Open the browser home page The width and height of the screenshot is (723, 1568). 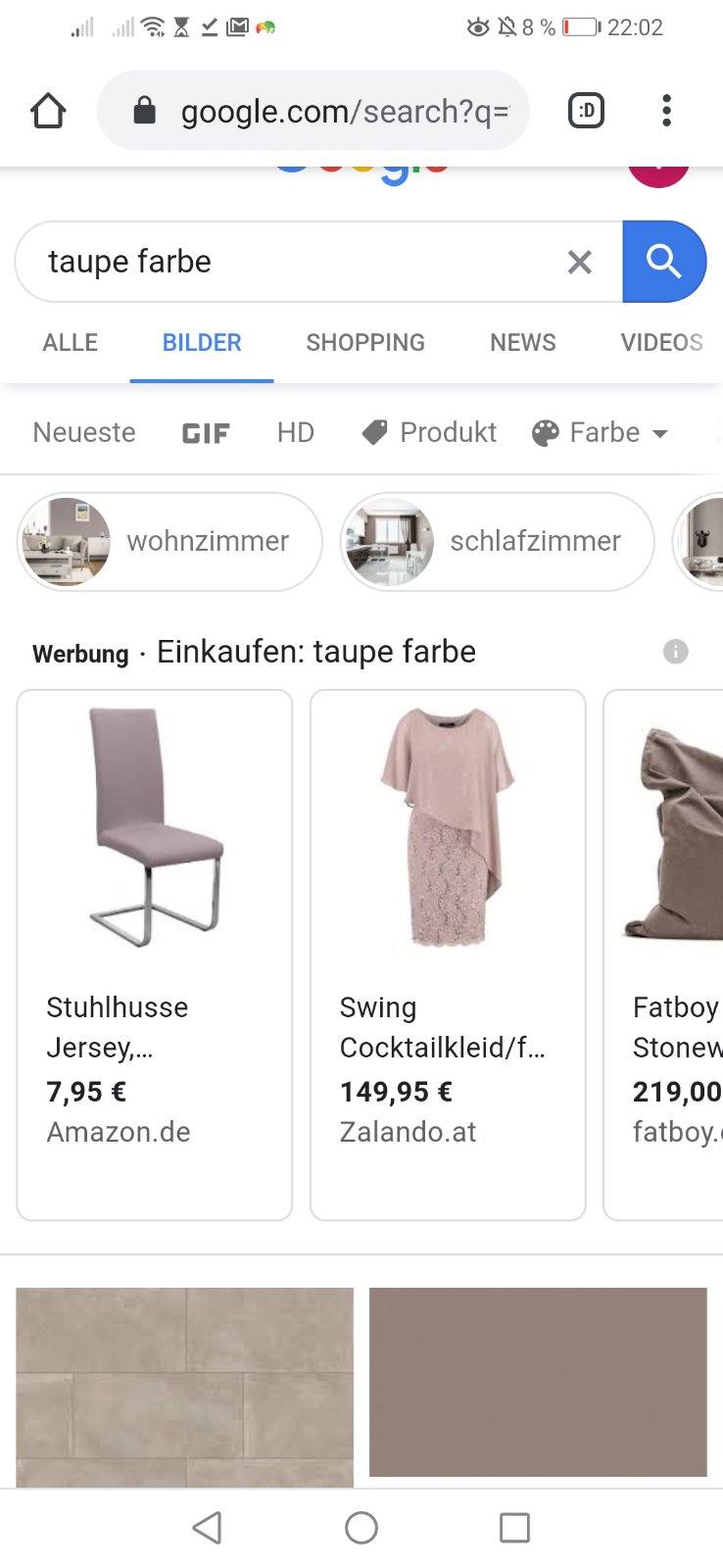pyautogui.click(x=48, y=111)
